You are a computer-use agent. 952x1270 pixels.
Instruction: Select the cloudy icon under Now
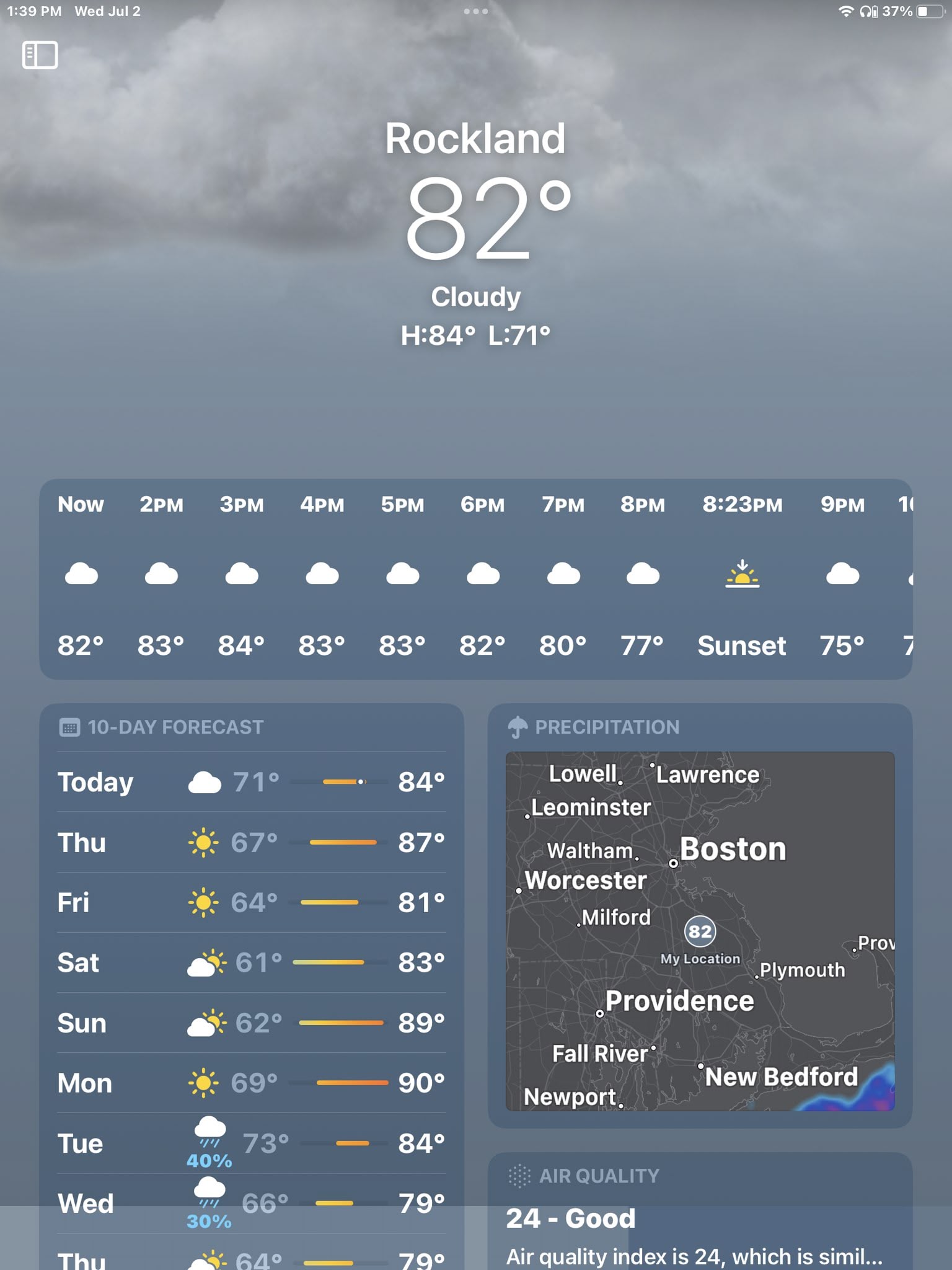click(x=81, y=574)
